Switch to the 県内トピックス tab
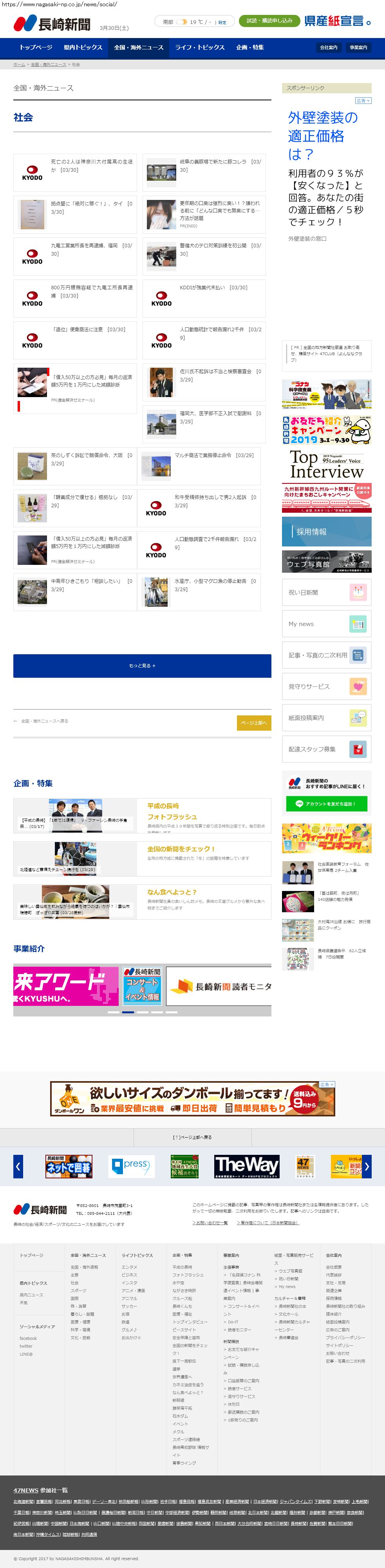The image size is (385, 1568). (x=83, y=47)
